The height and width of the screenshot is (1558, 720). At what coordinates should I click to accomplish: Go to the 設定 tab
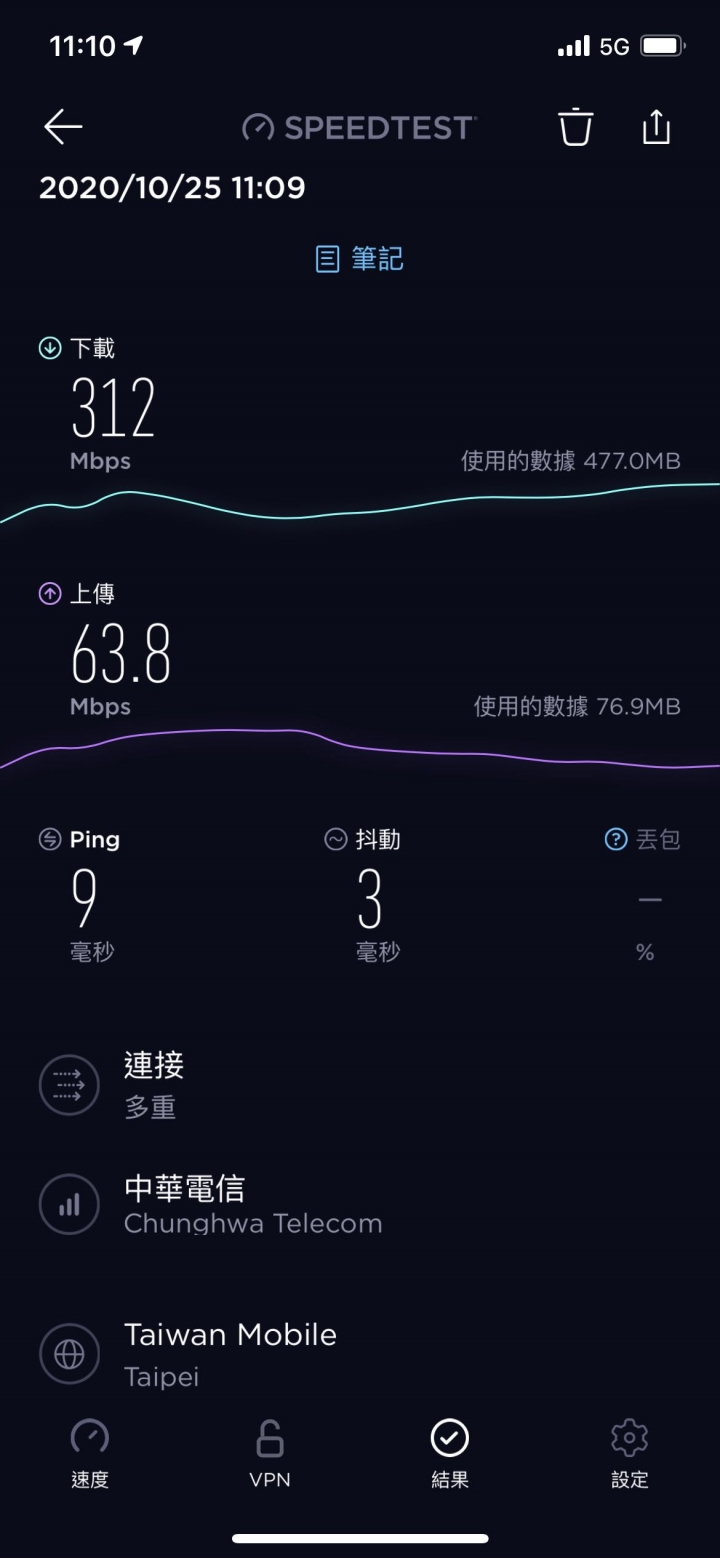(x=630, y=1454)
